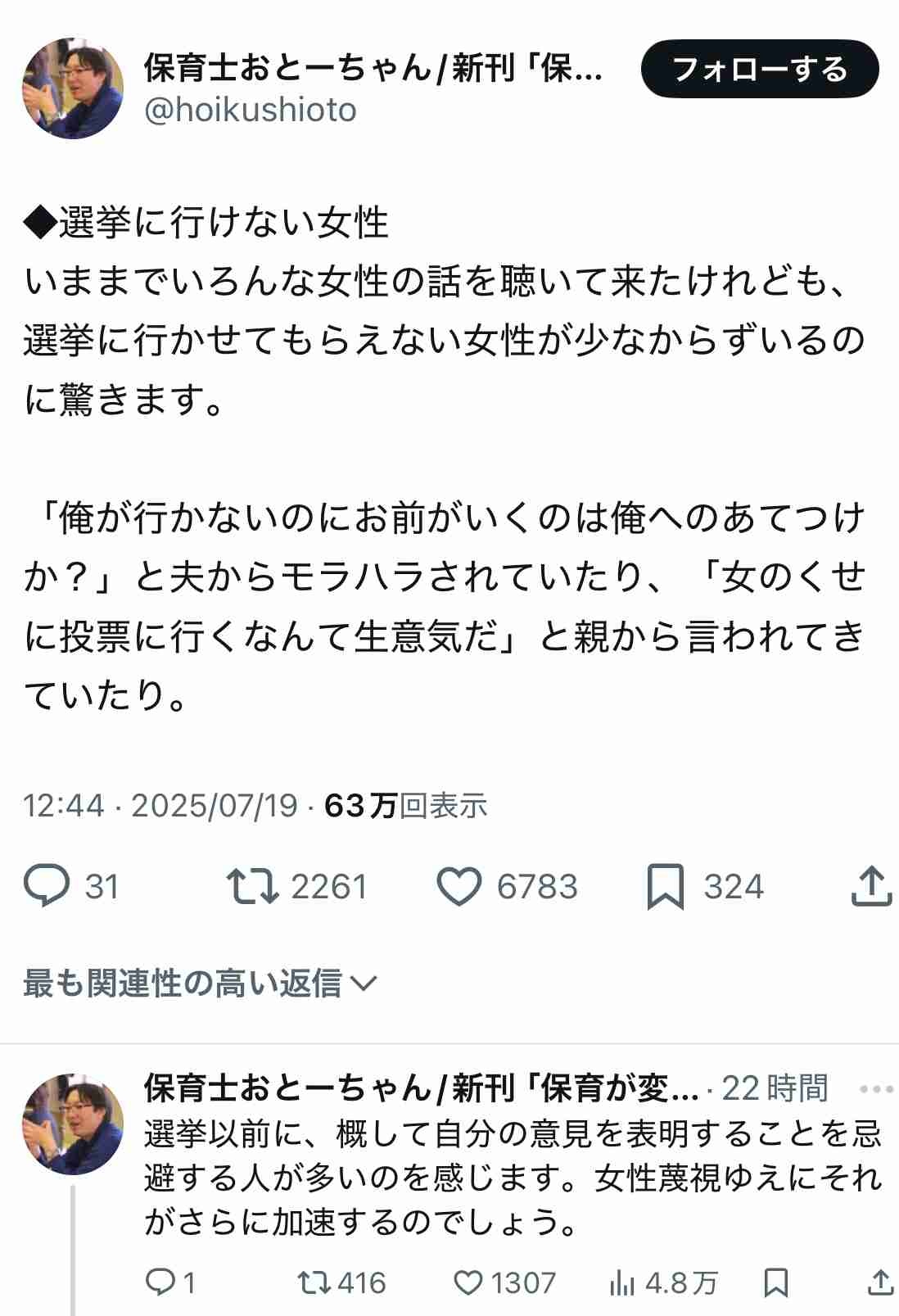This screenshot has width=899, height=1316.
Task: Tap the フォローする button
Action: coord(759,69)
